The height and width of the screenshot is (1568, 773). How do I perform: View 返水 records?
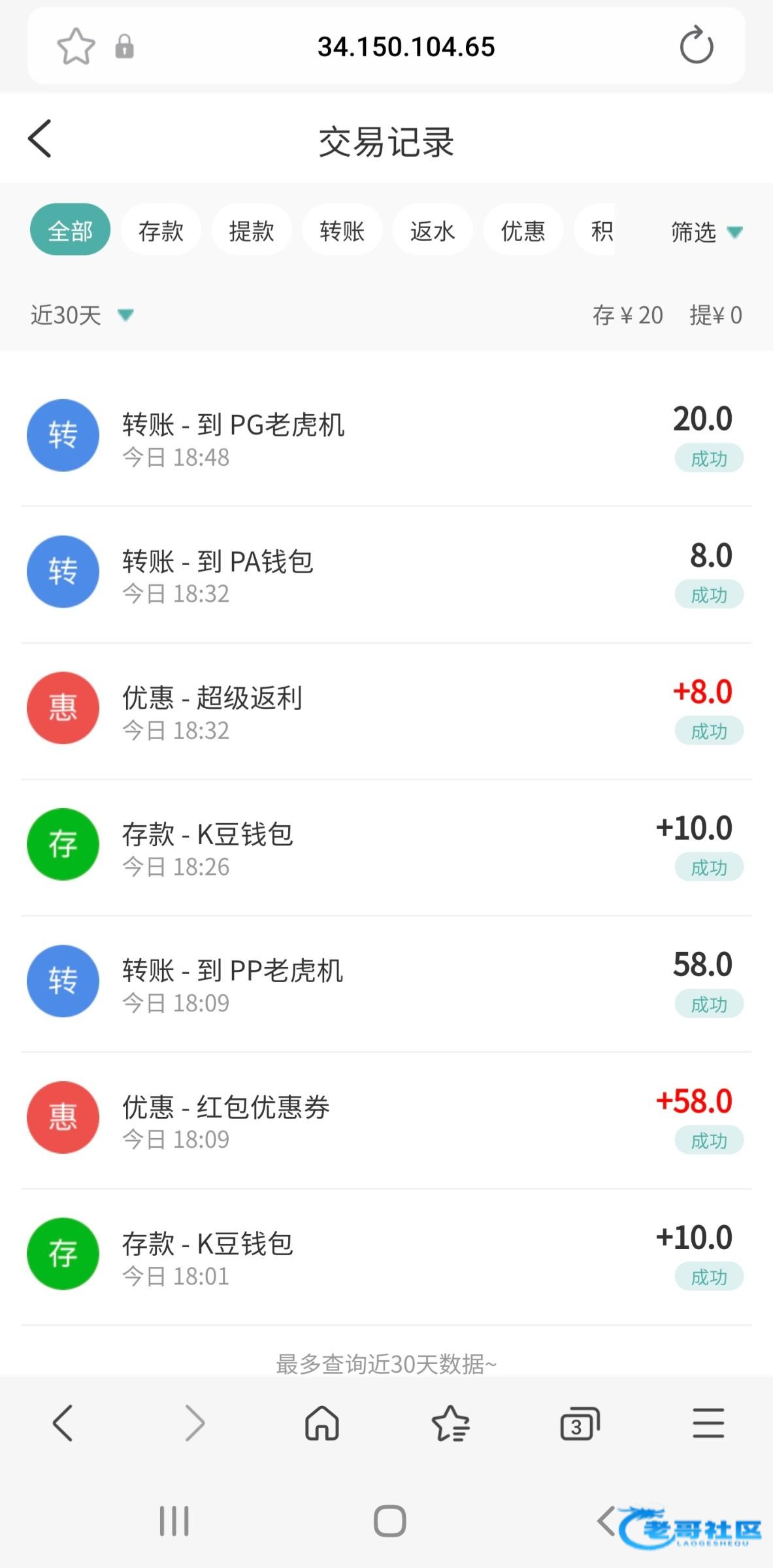432,231
